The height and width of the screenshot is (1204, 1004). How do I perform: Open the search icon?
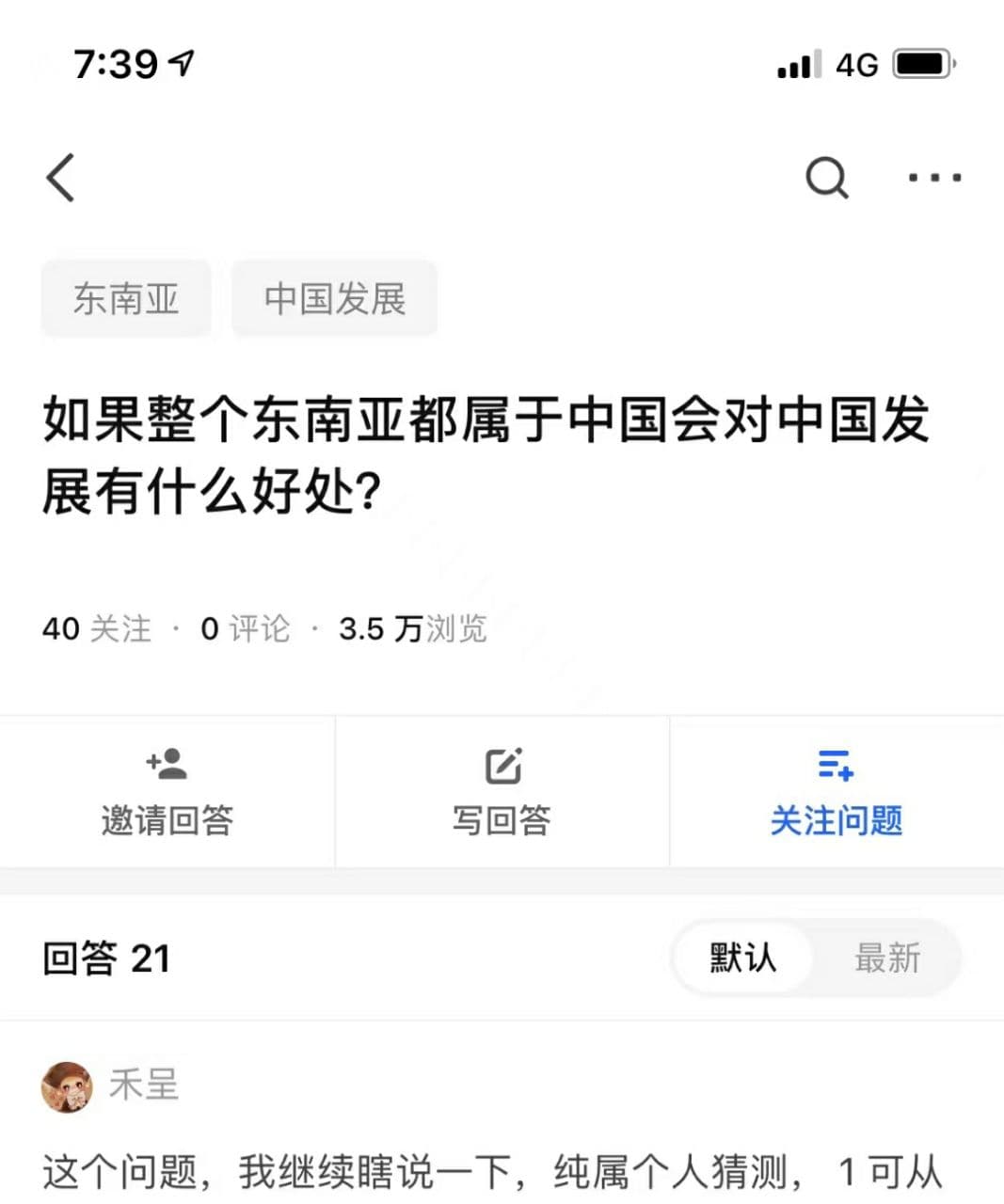pos(826,177)
